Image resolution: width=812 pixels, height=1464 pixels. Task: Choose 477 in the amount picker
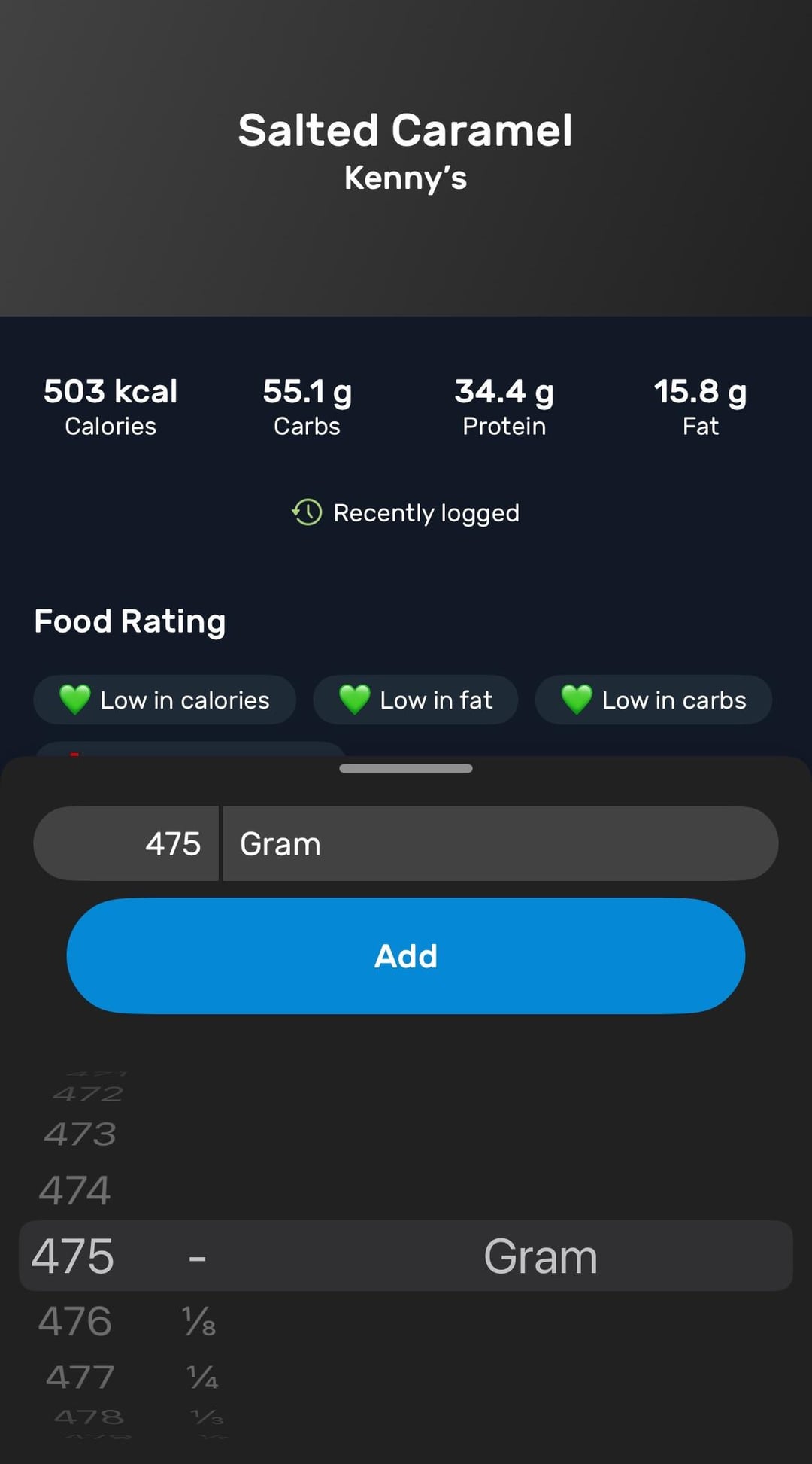tap(80, 1377)
